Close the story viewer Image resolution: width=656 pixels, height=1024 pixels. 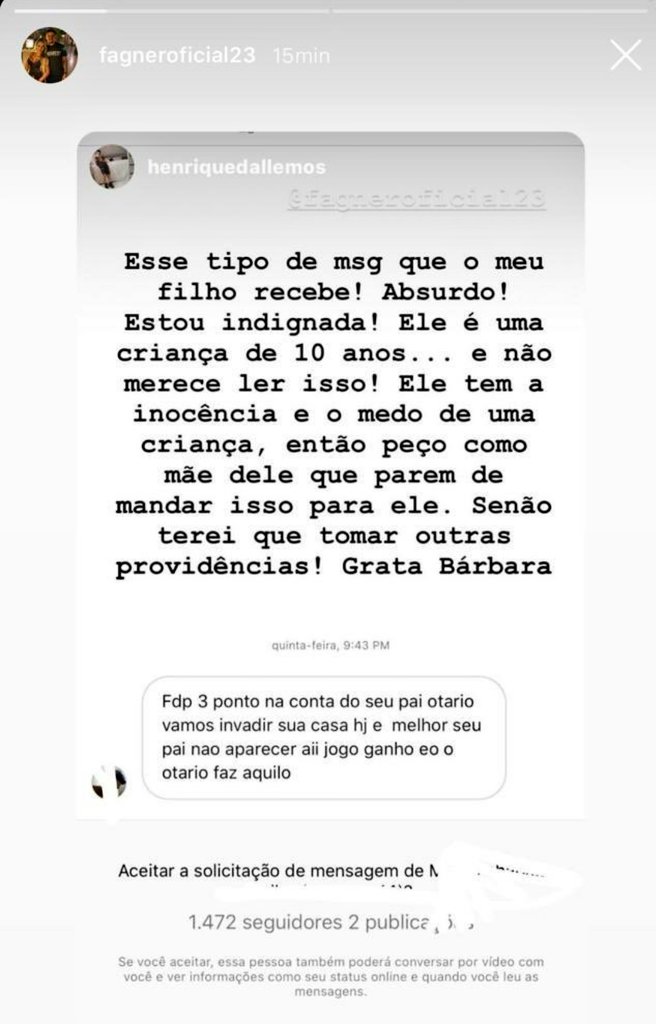click(x=626, y=55)
